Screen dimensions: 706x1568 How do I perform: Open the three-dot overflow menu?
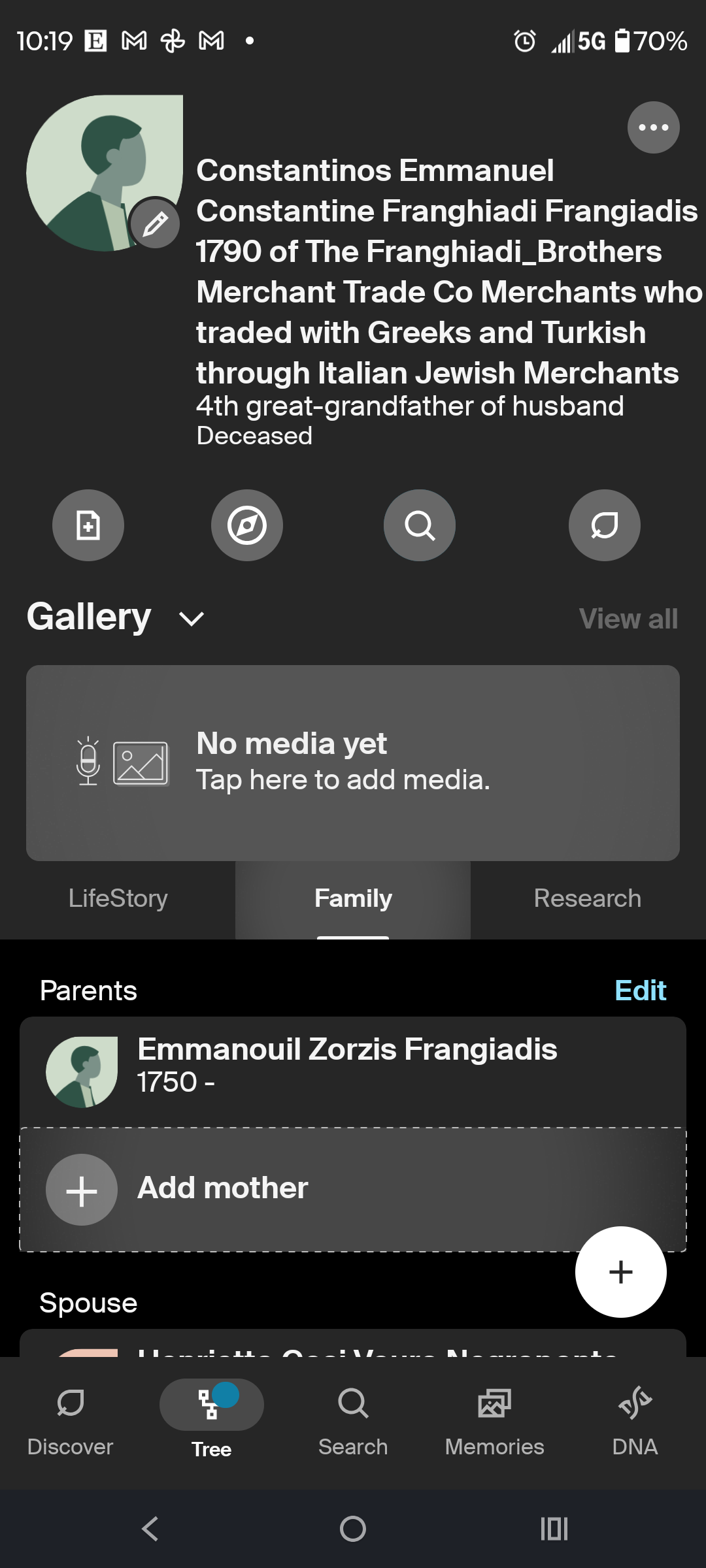pos(653,127)
